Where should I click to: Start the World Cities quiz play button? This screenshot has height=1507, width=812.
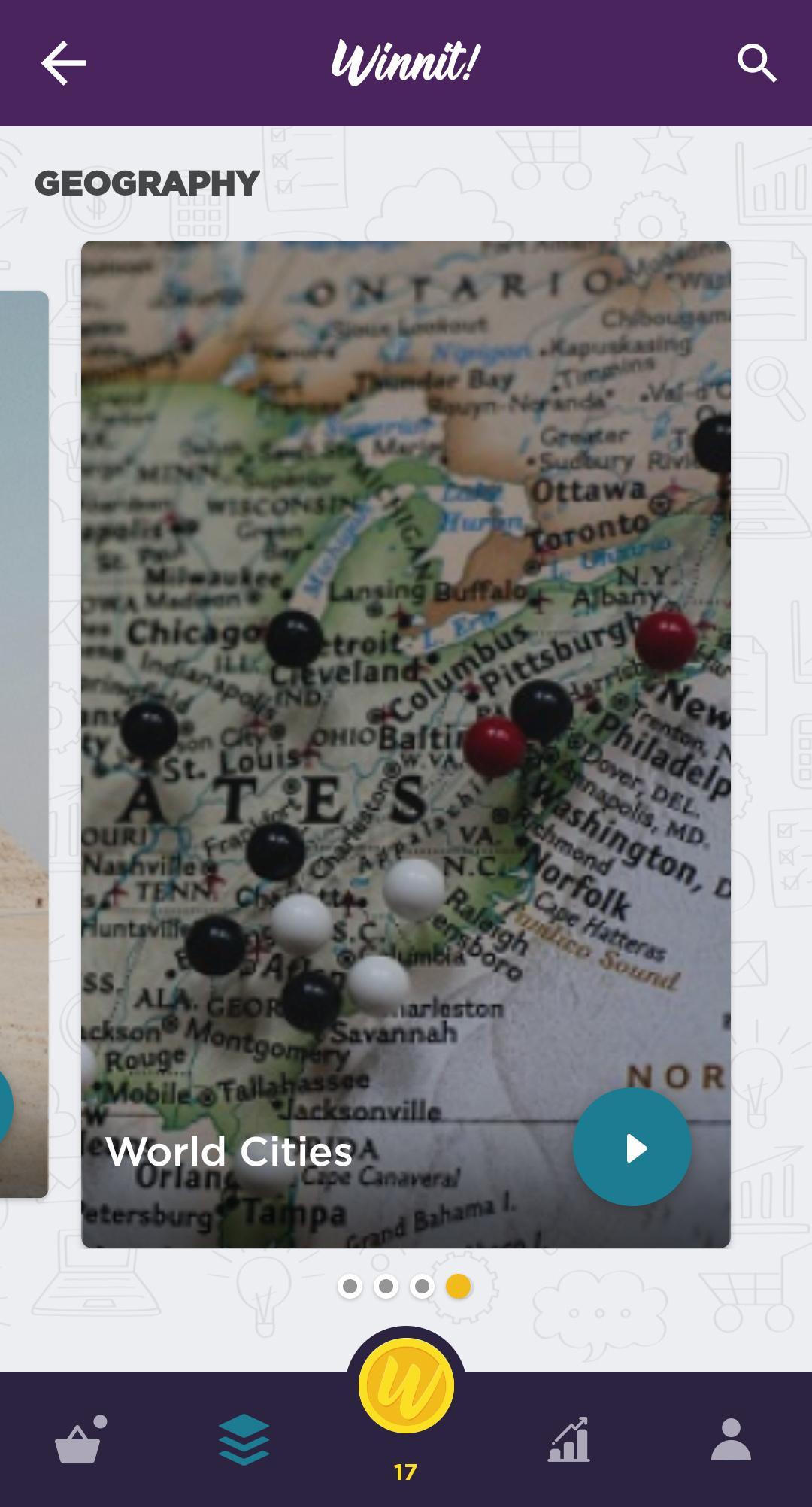point(632,1147)
